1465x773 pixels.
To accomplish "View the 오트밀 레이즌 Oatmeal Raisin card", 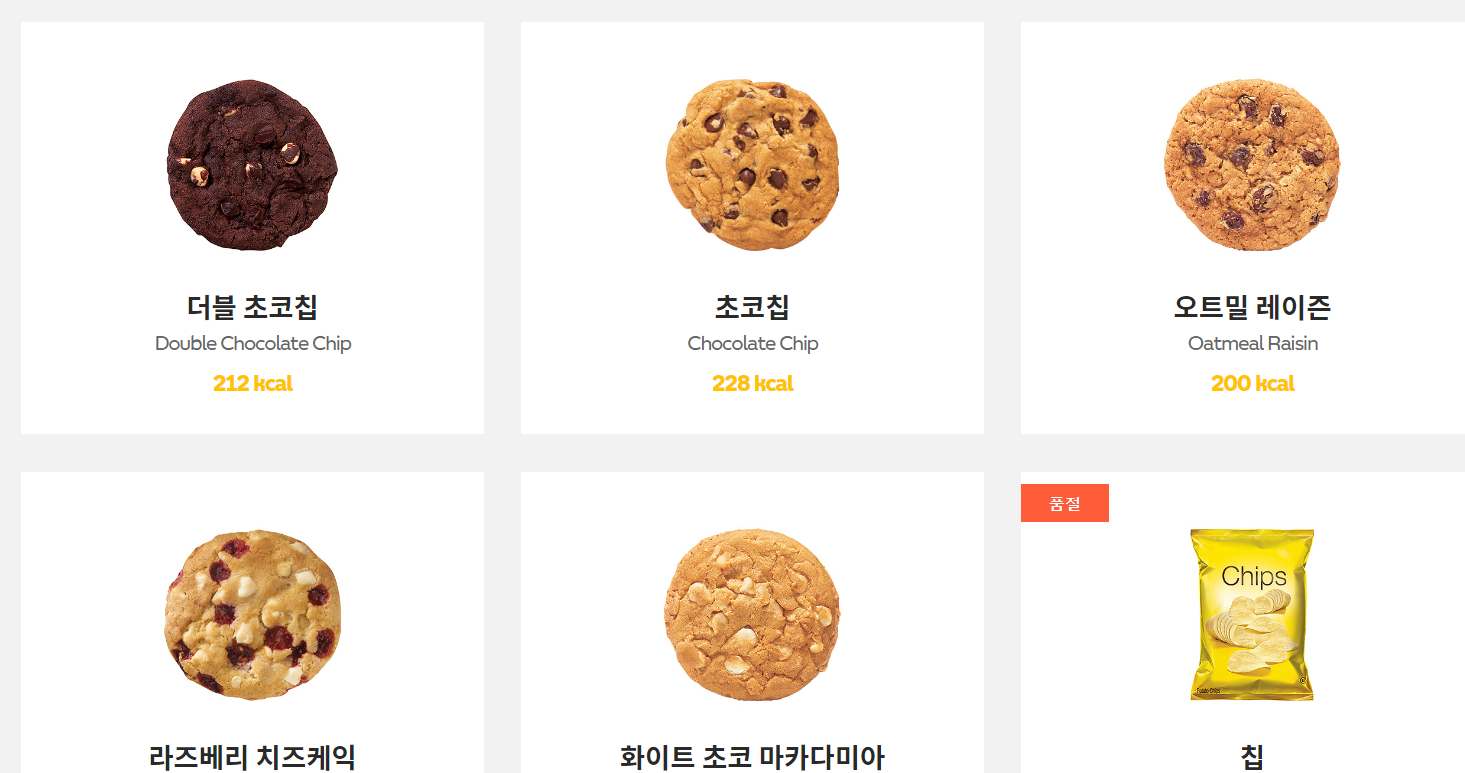I will (1242, 228).
